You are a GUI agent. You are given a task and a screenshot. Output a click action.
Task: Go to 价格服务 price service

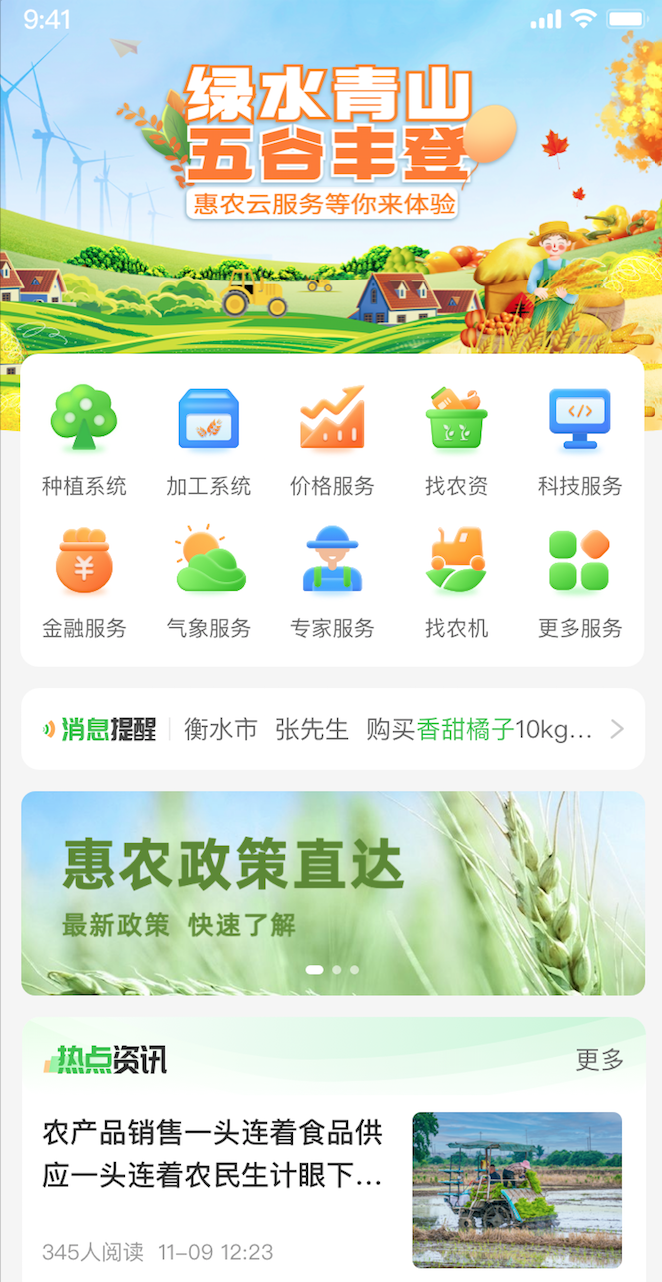pos(332,441)
